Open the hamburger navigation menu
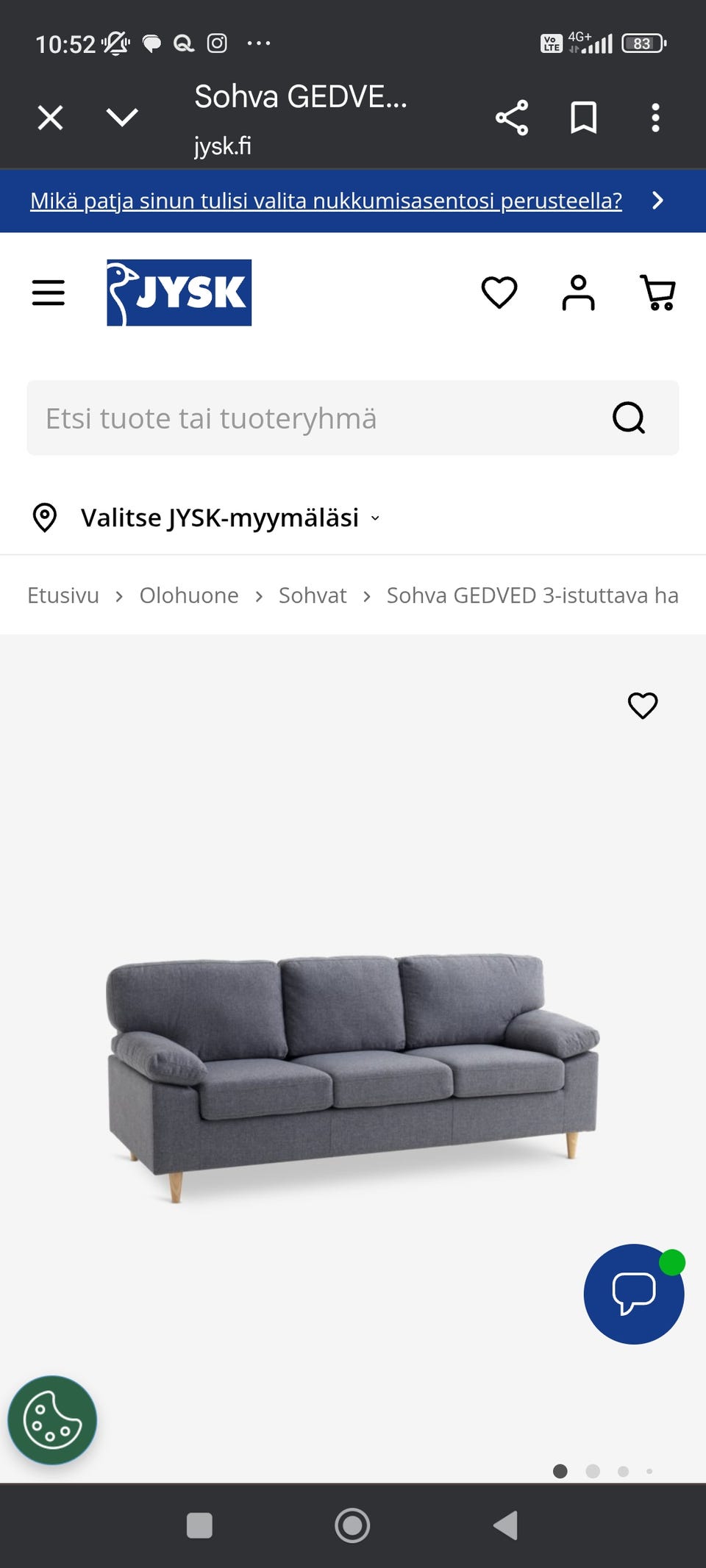This screenshot has width=706, height=1568. [x=48, y=292]
